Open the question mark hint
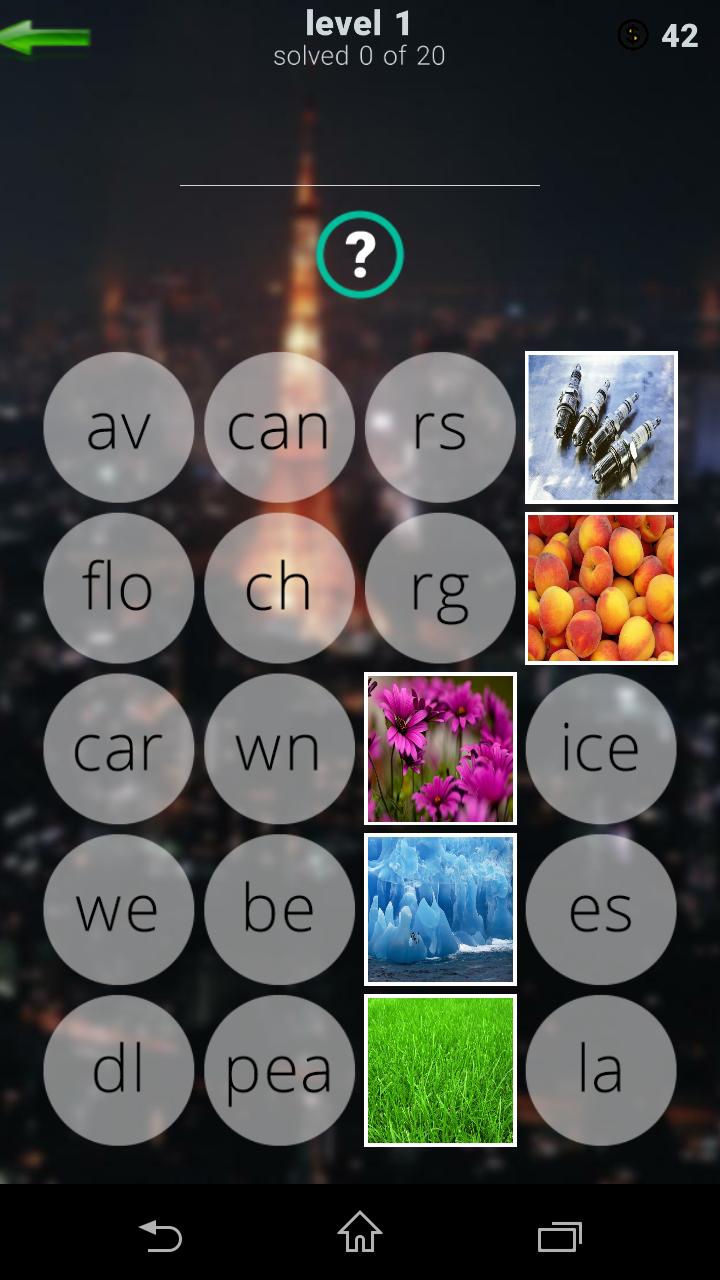Viewport: 720px width, 1280px height. 360,255
